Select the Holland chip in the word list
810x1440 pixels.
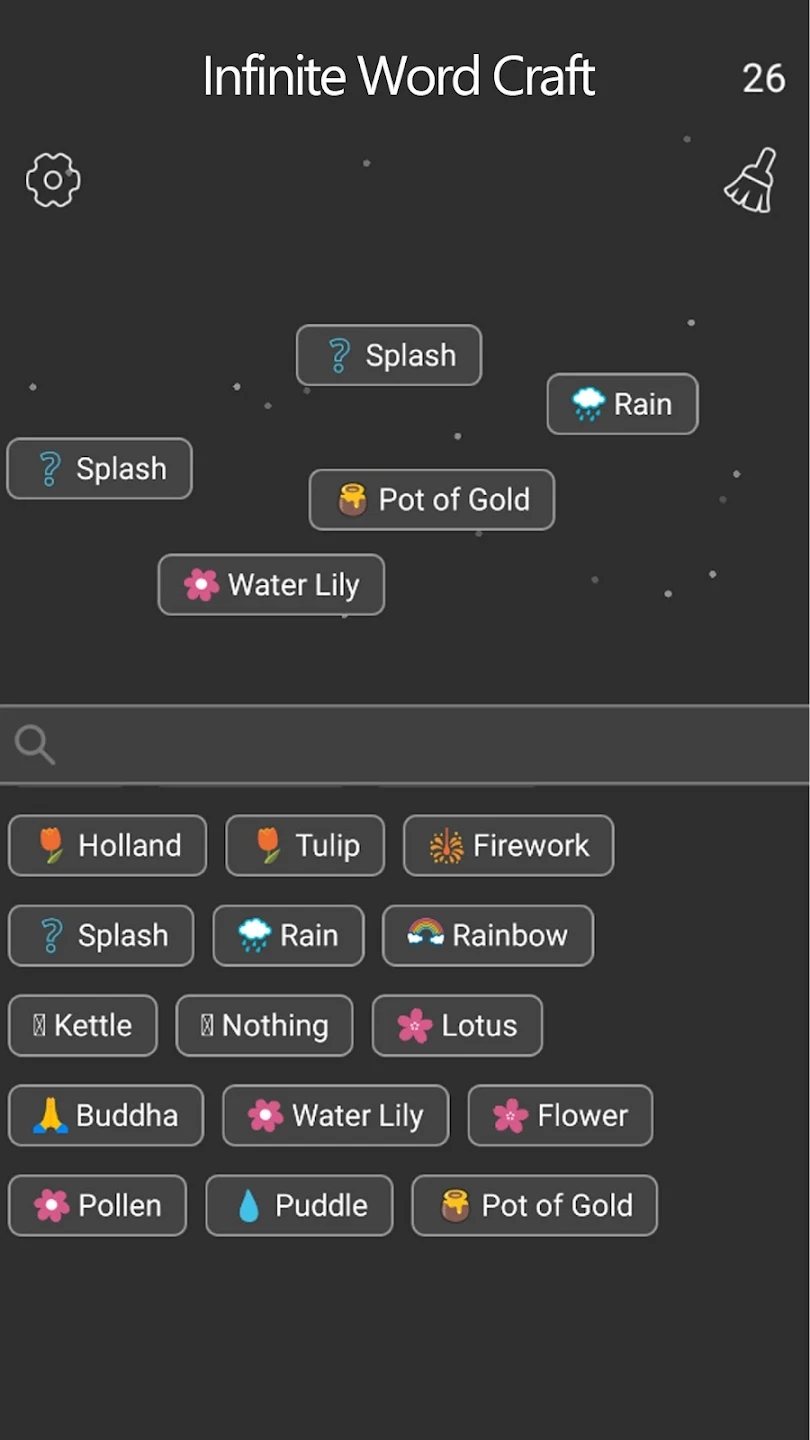(108, 846)
